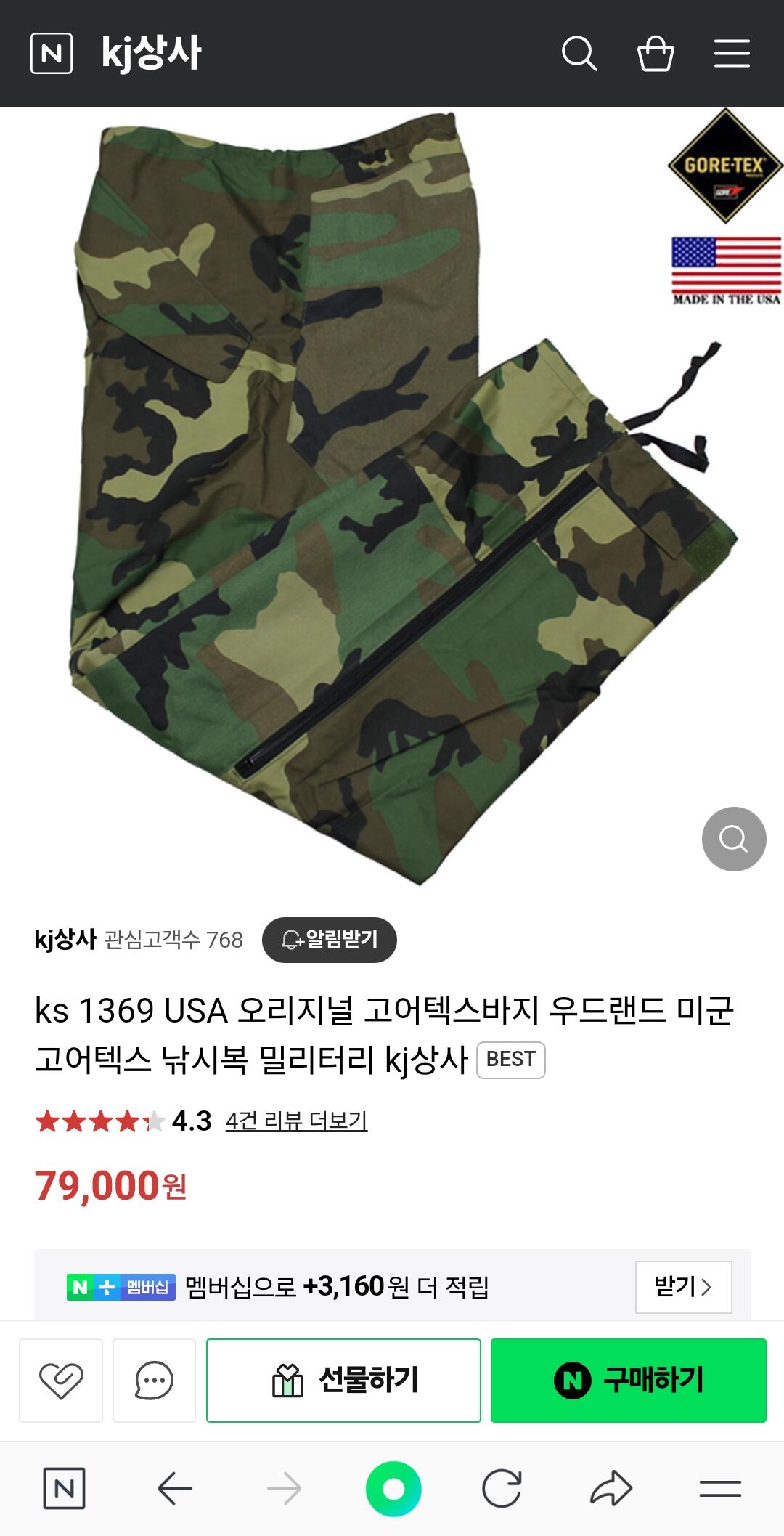Tap the green circle button
The width and height of the screenshot is (784, 1536).
(x=393, y=1489)
